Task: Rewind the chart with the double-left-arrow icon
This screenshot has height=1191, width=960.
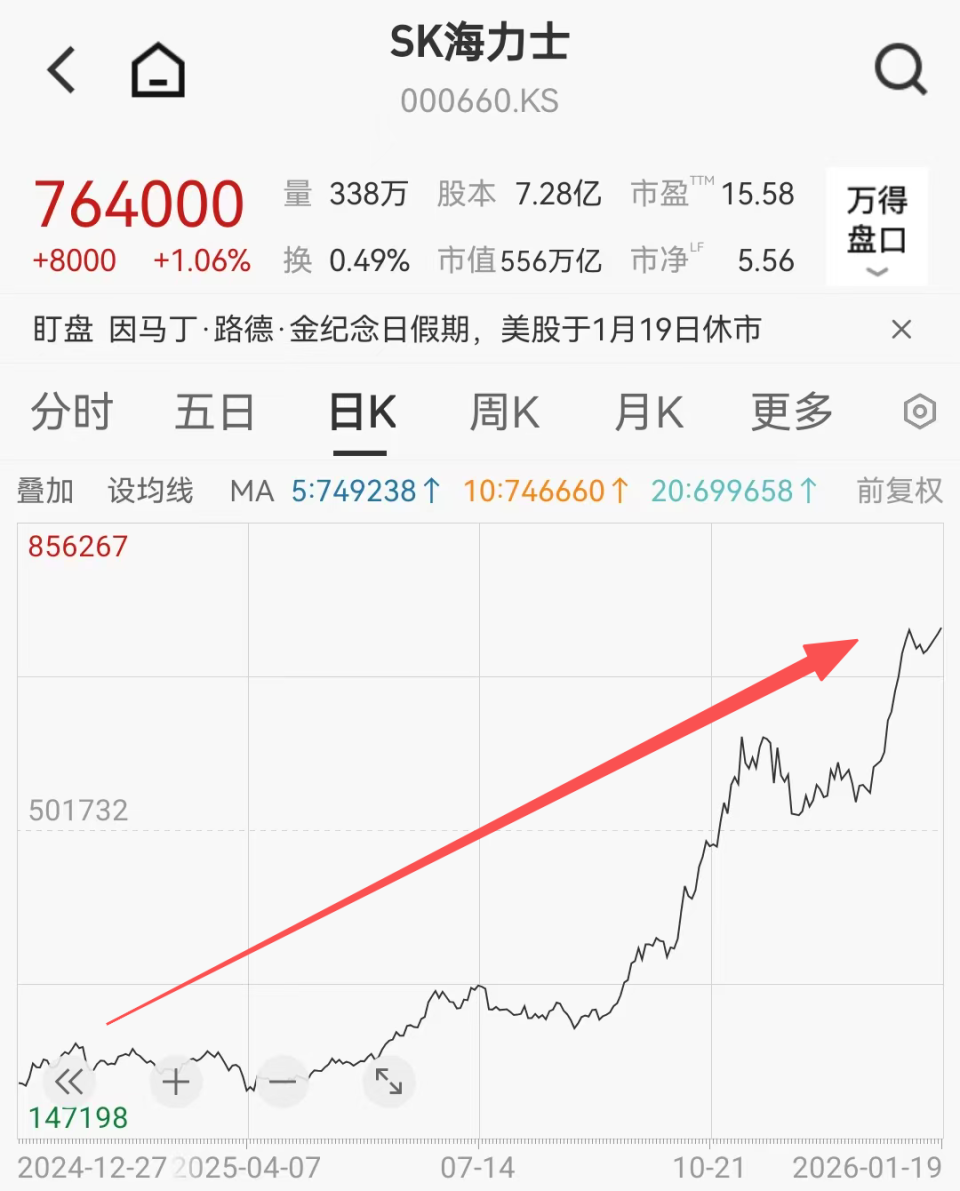Action: tap(68, 1081)
